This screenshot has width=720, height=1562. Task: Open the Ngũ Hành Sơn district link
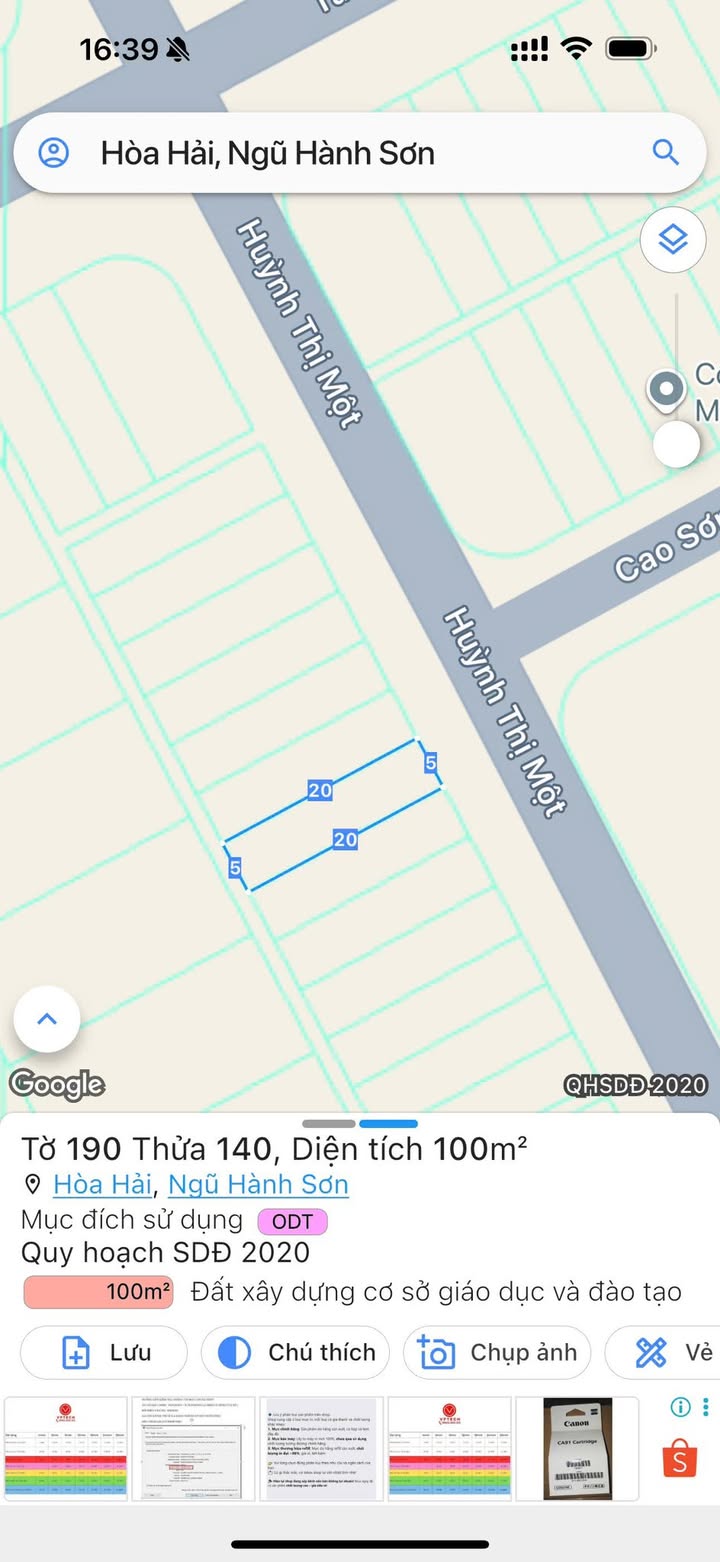258,1185
